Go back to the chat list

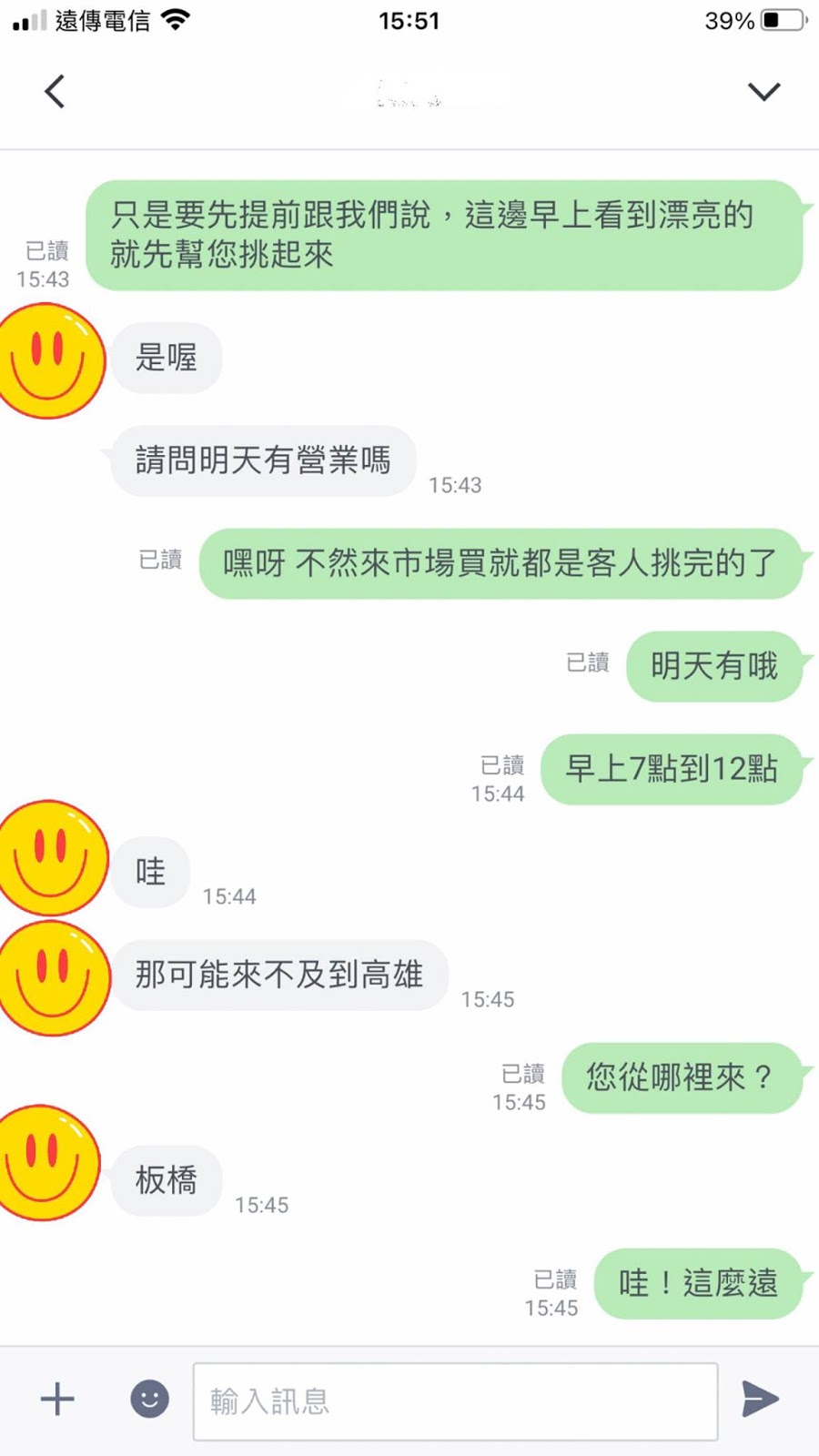coord(55,91)
